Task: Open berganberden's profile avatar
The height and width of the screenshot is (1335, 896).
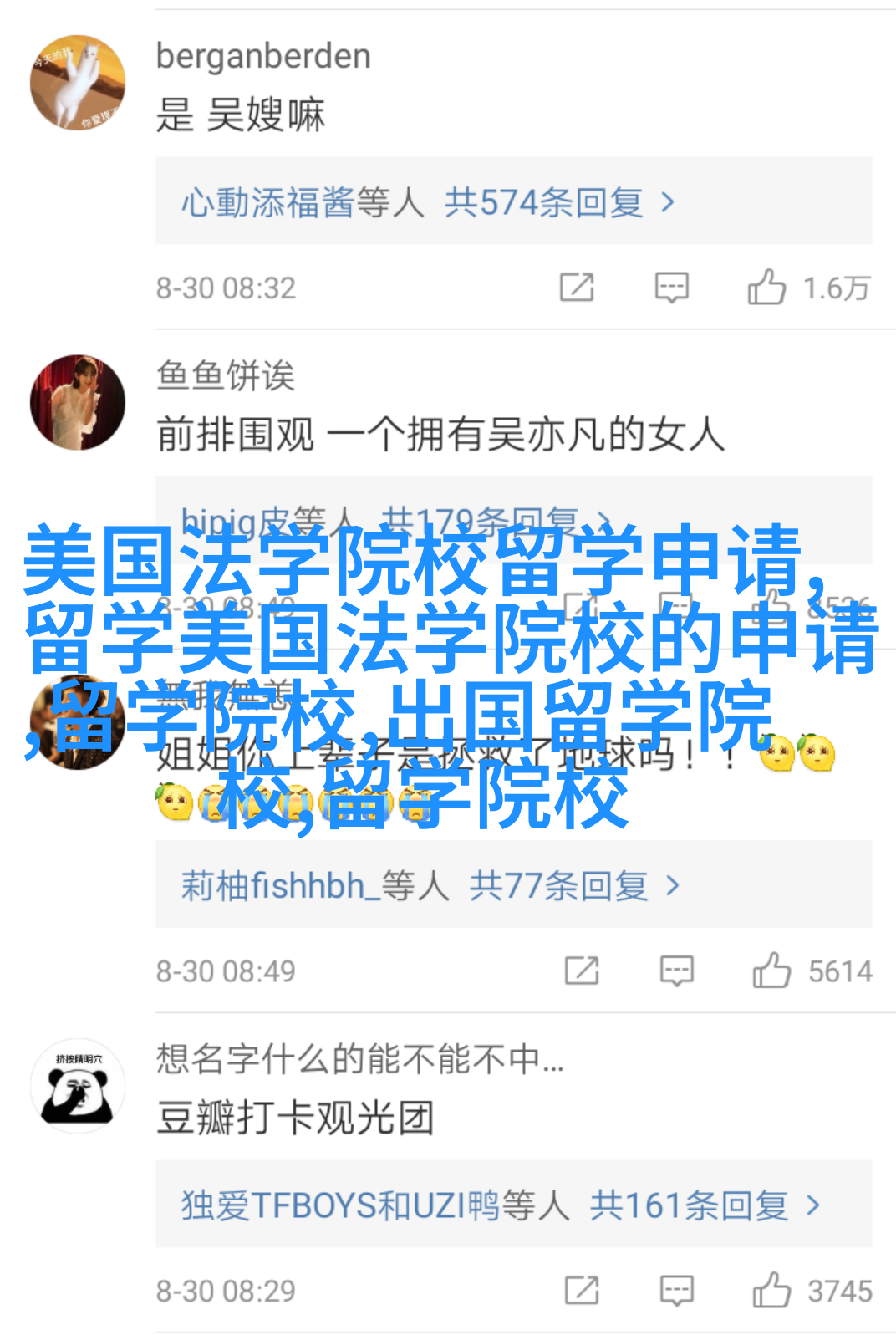Action: click(x=77, y=83)
